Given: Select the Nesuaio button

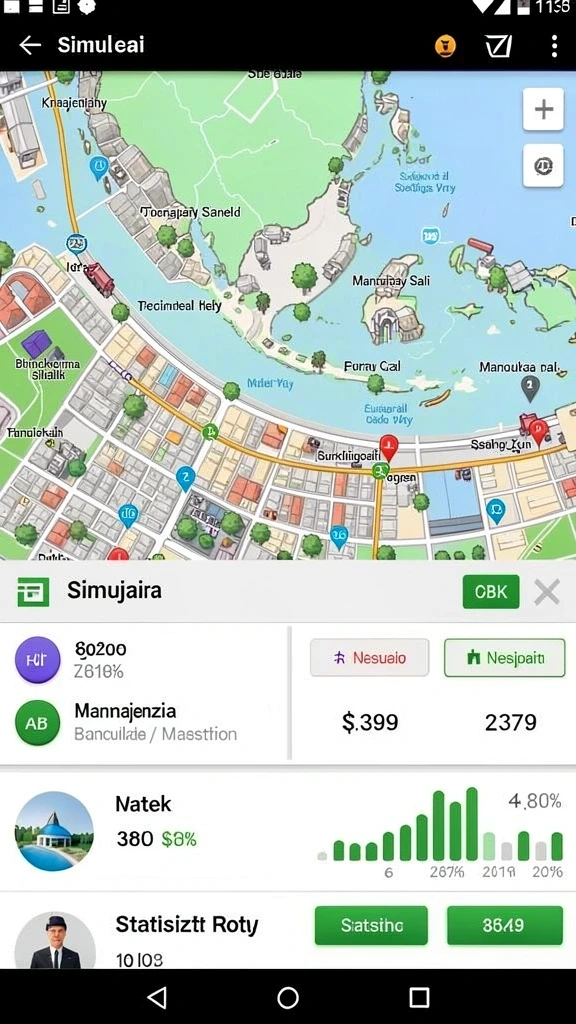Looking at the screenshot, I should 370,658.
